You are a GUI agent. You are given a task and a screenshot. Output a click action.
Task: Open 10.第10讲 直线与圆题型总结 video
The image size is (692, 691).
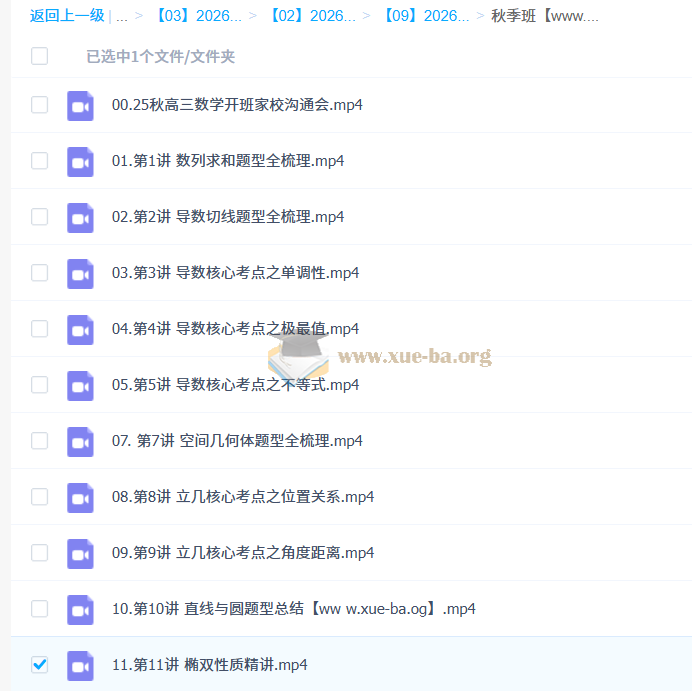[x=293, y=609]
